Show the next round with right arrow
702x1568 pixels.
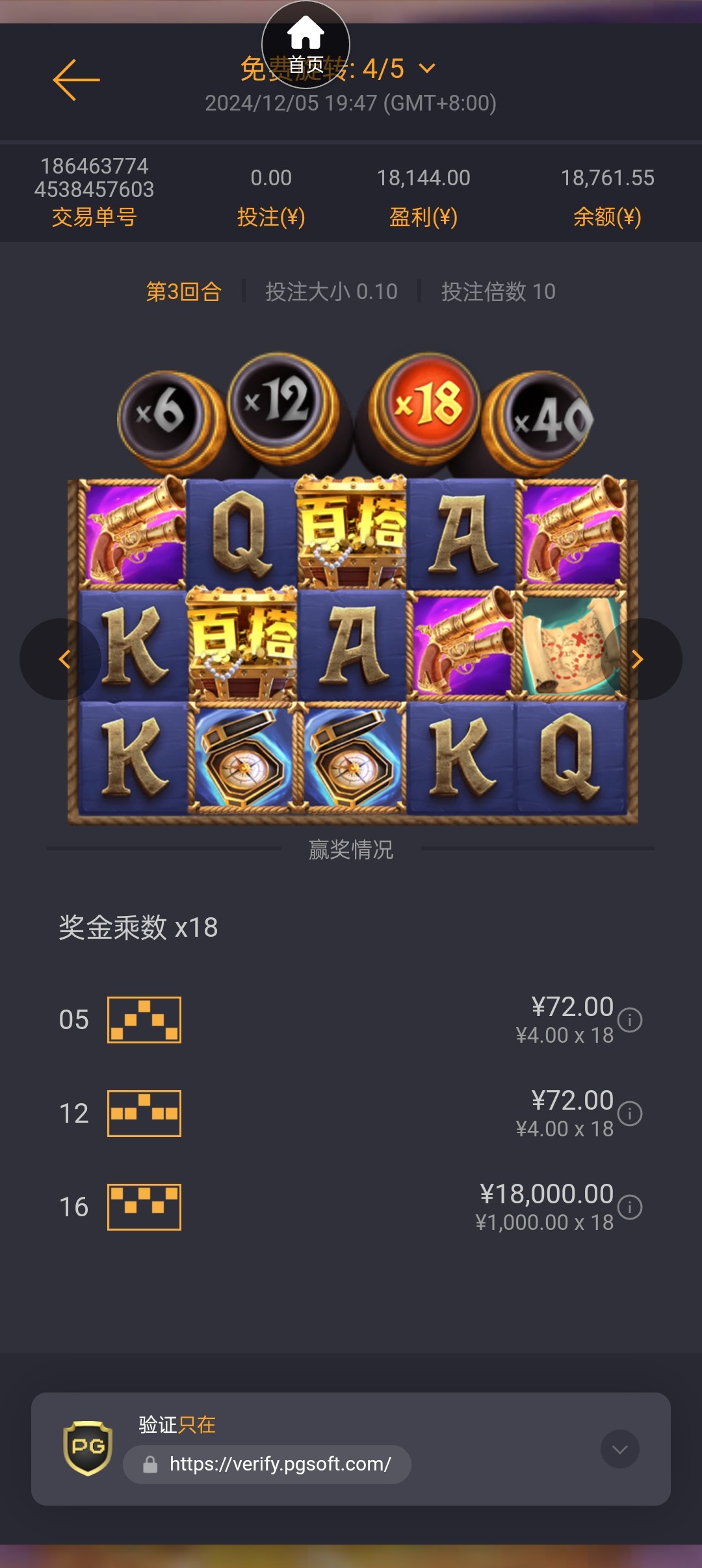638,659
